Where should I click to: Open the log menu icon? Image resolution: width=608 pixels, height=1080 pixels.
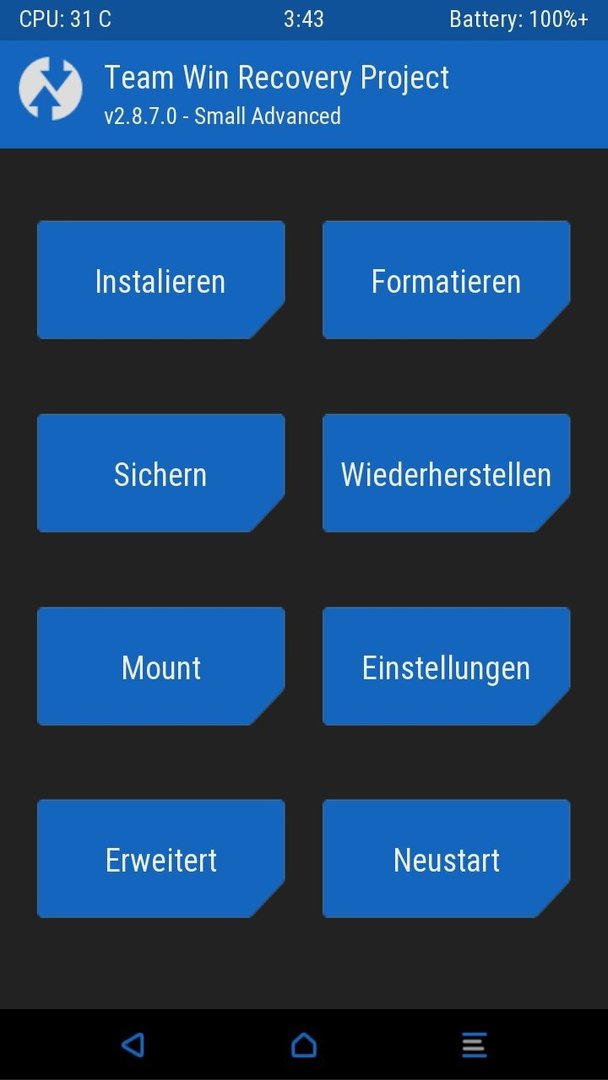(x=474, y=1045)
